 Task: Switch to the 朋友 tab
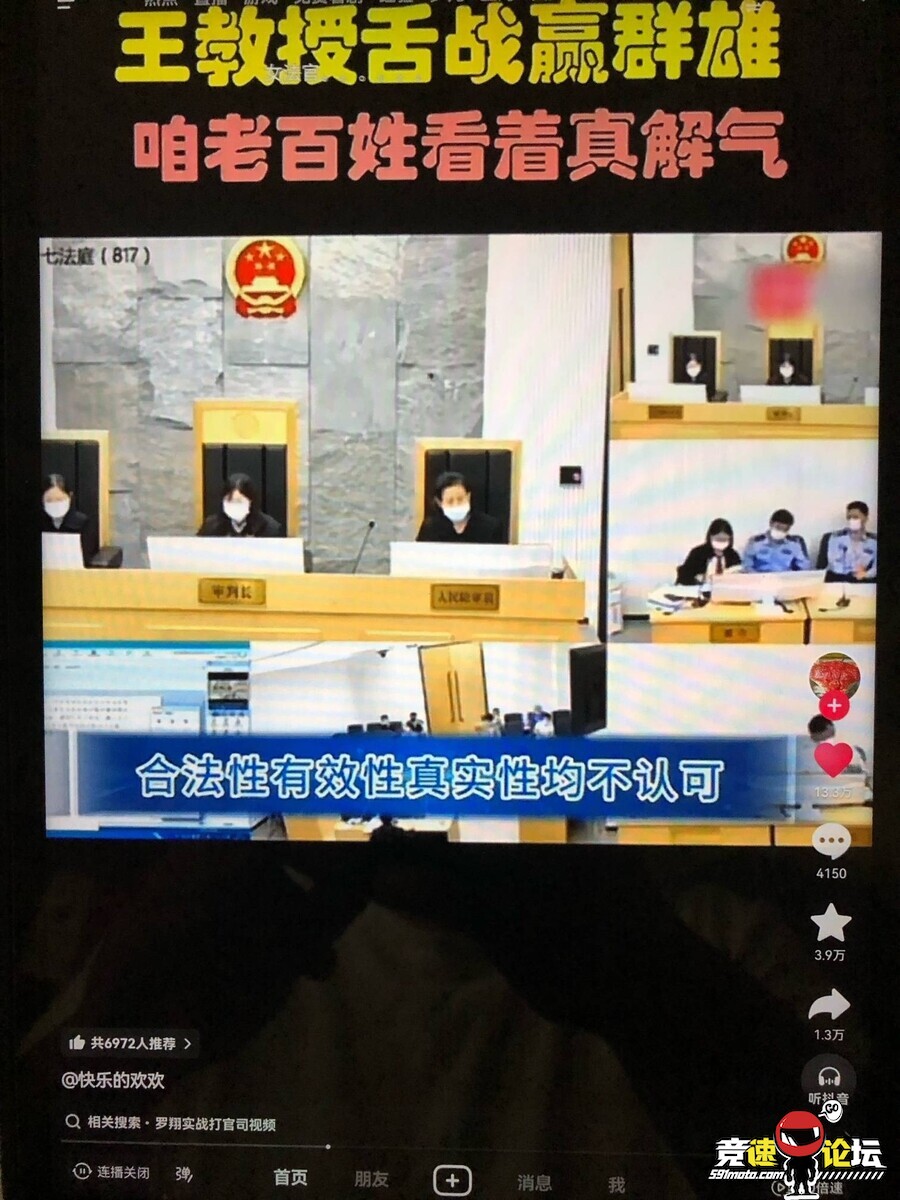point(371,1179)
